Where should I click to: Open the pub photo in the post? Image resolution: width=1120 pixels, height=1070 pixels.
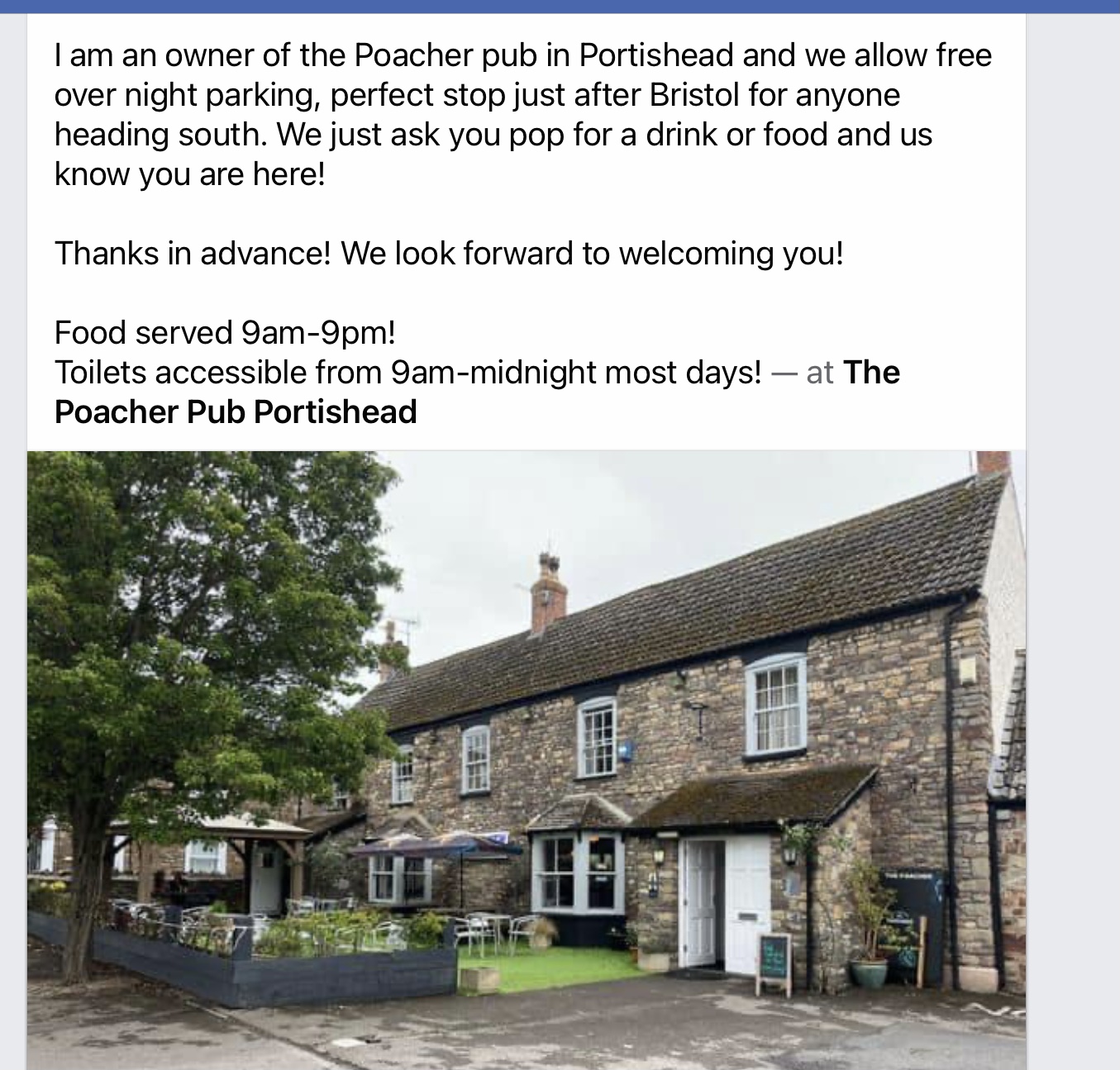click(x=527, y=759)
